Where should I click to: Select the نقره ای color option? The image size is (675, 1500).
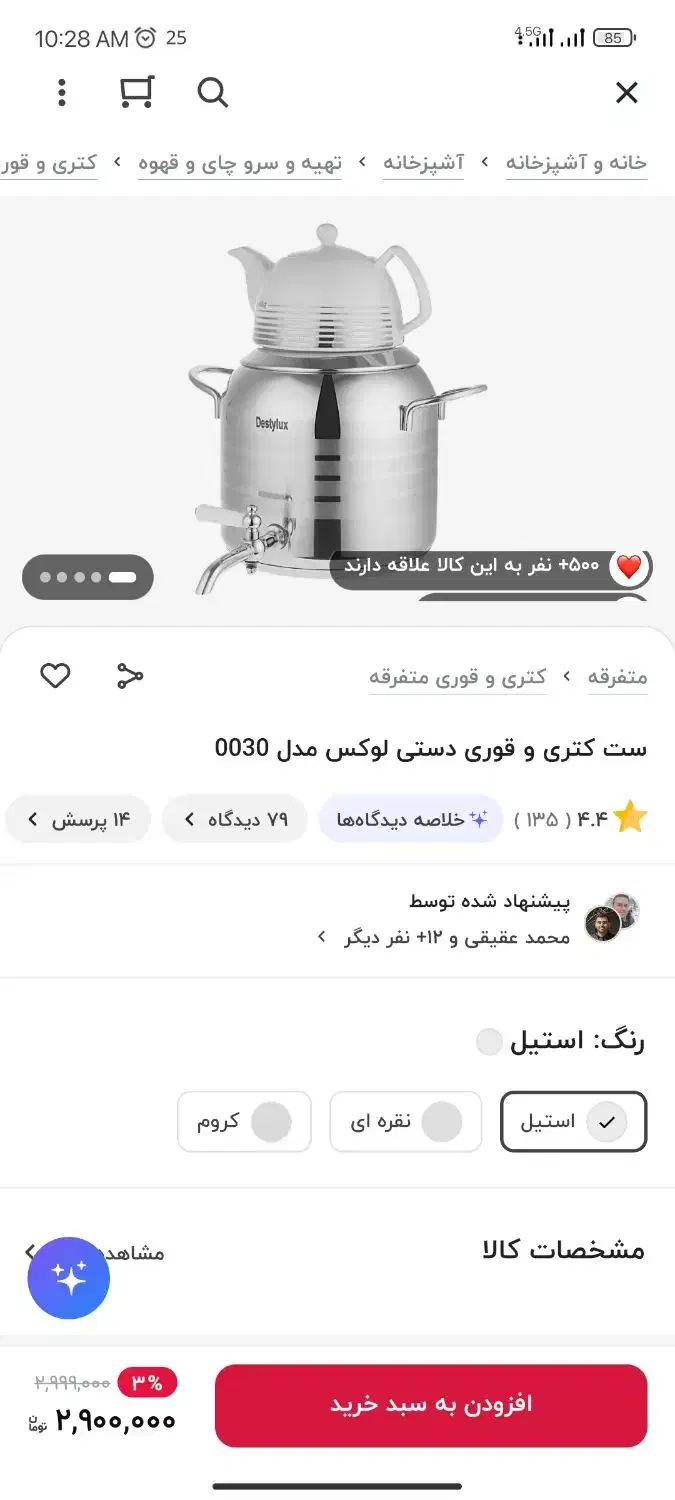tap(406, 1122)
